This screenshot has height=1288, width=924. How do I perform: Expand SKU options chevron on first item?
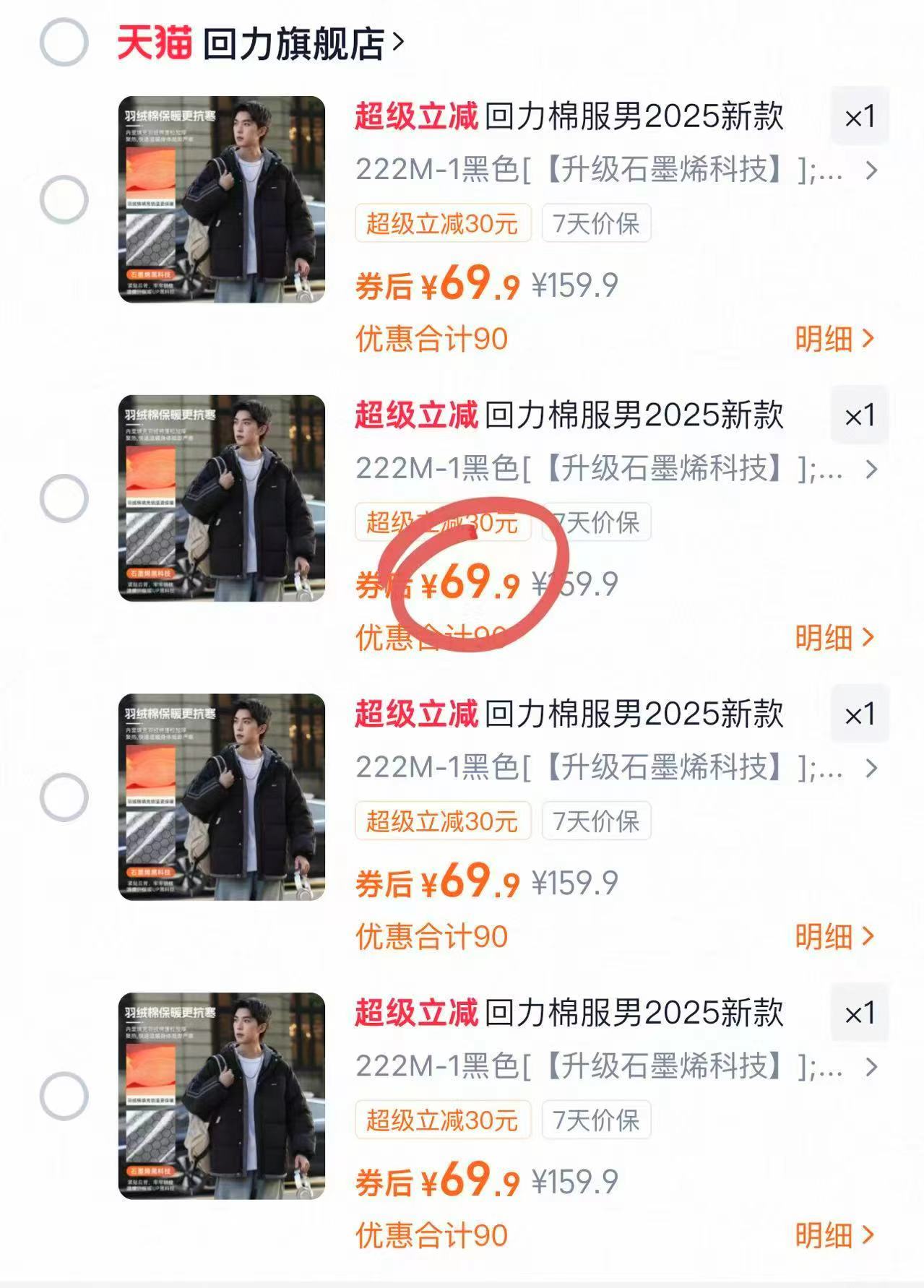[x=870, y=170]
